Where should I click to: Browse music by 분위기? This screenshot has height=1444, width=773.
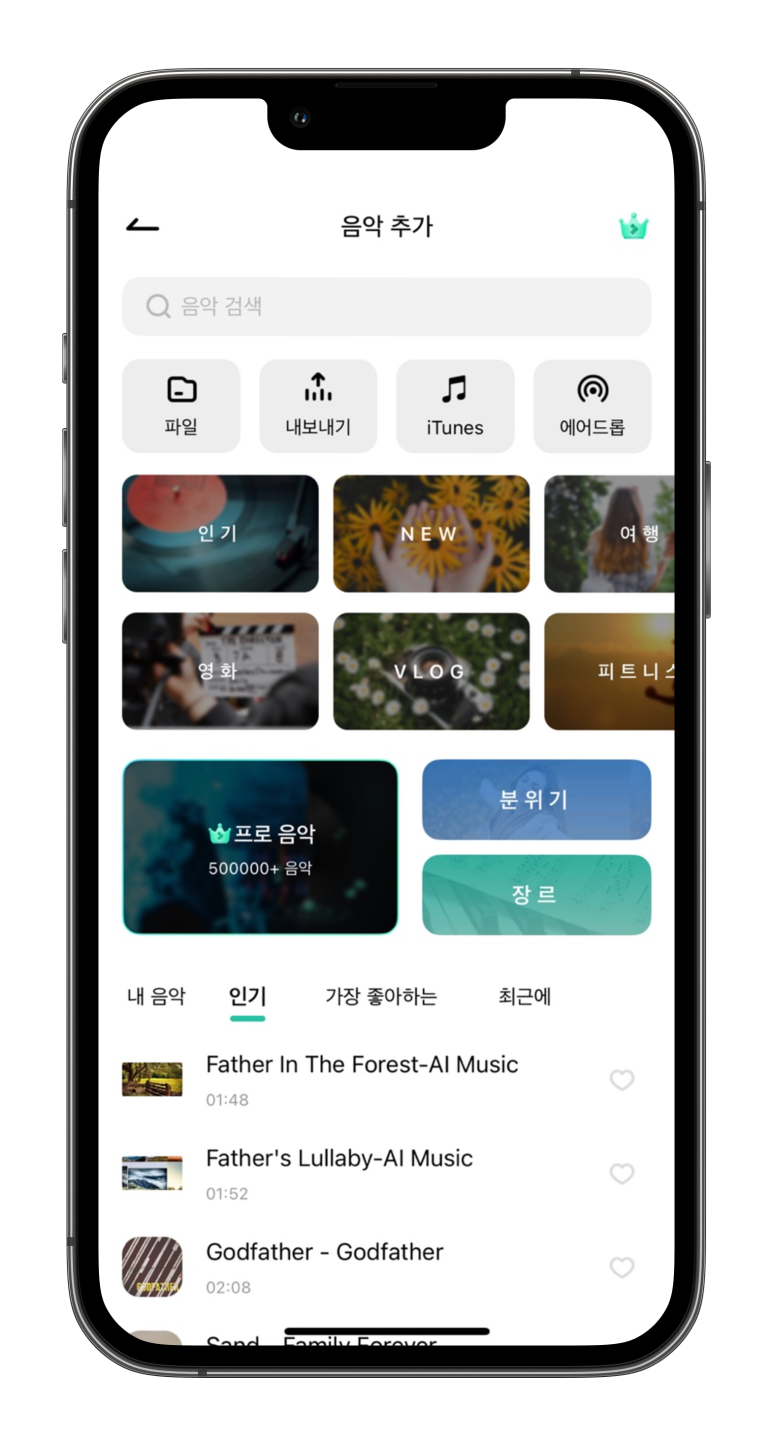(x=536, y=799)
